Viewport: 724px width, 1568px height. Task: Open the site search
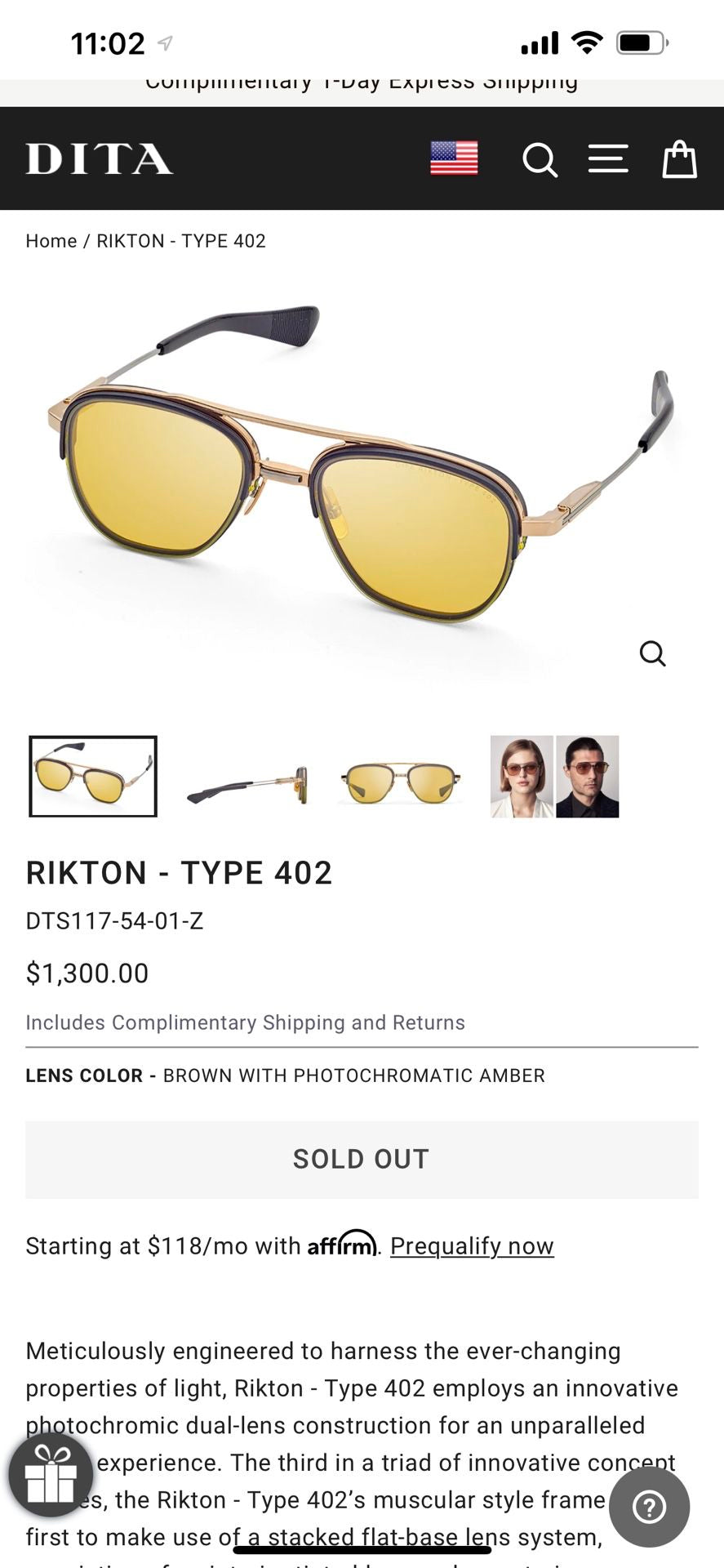tap(540, 159)
